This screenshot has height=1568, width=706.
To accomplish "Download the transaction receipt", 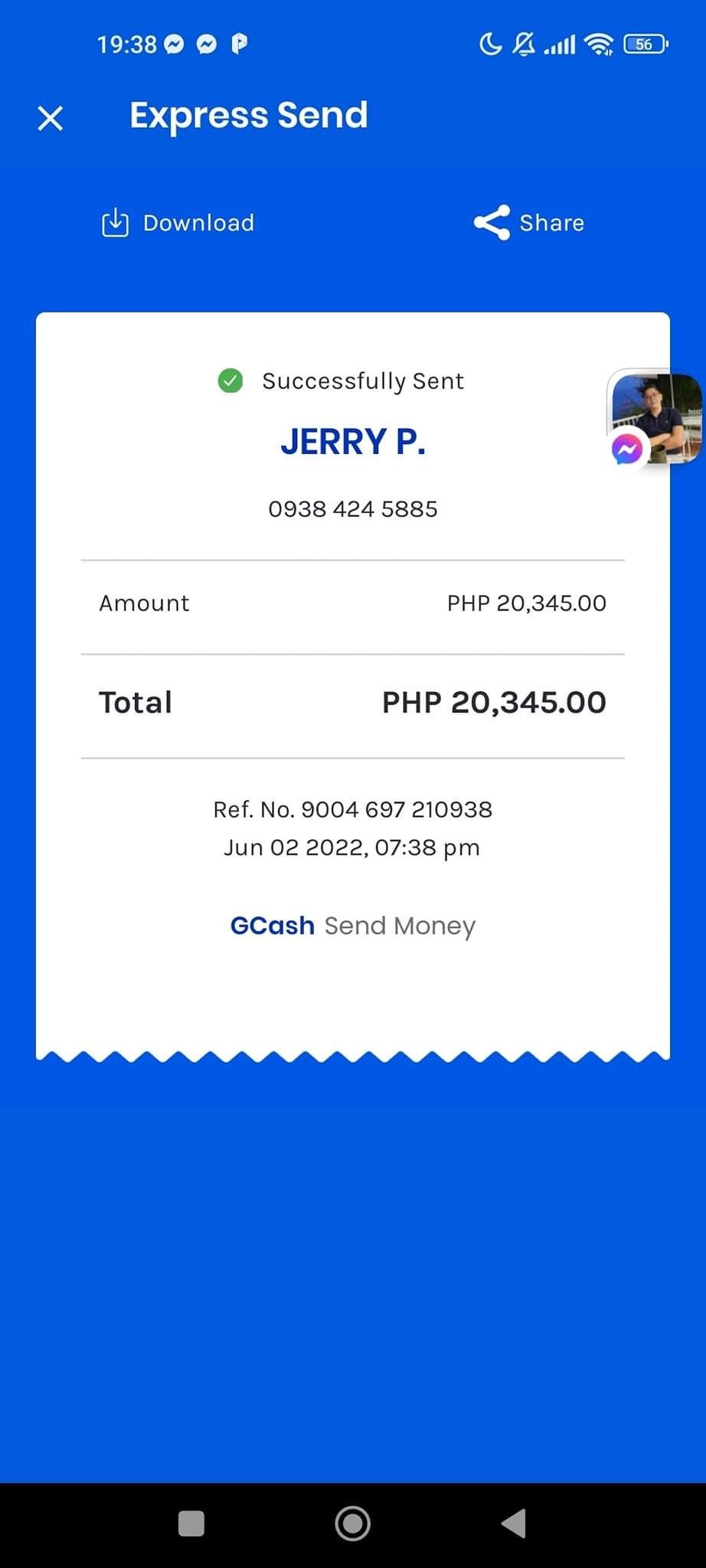I will tap(178, 223).
